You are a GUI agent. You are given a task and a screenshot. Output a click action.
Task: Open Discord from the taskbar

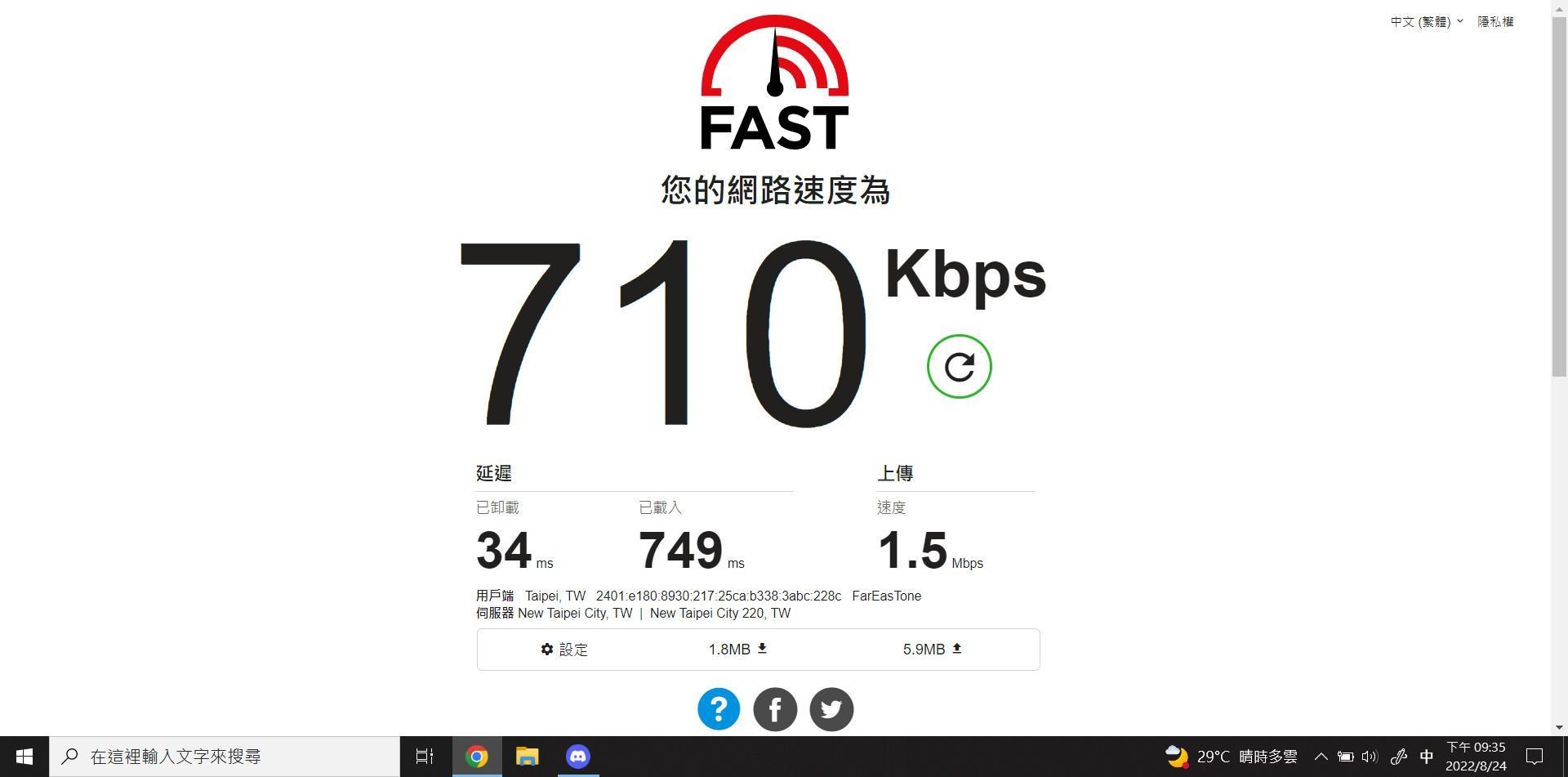578,757
